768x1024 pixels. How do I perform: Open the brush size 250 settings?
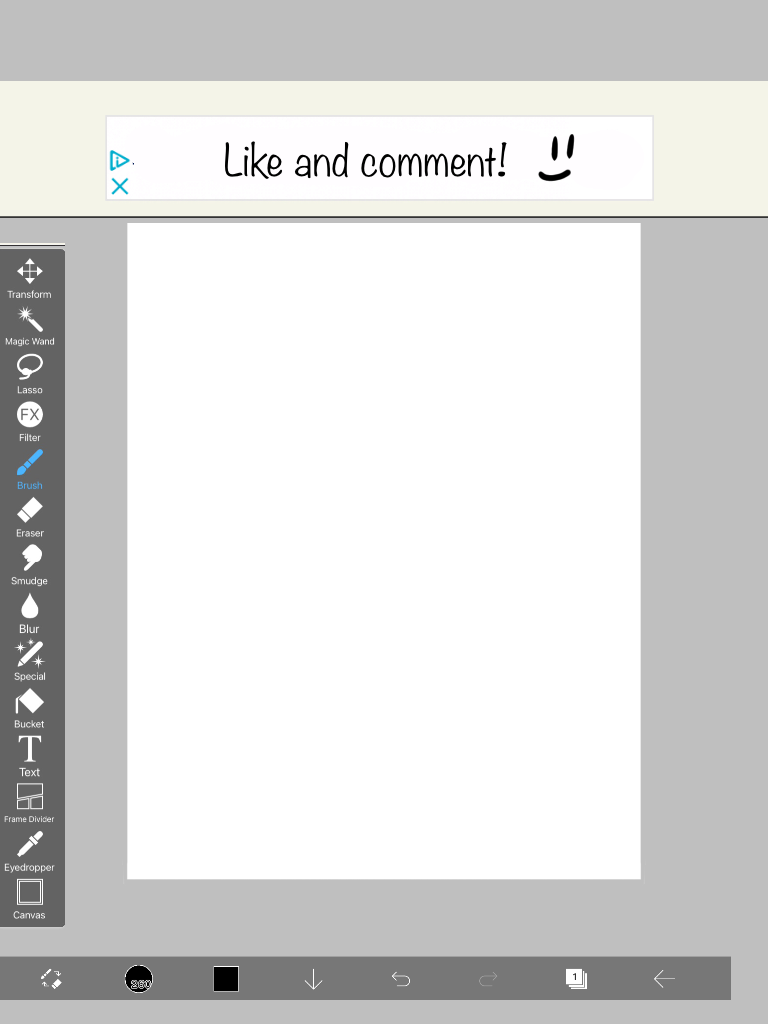(x=139, y=979)
